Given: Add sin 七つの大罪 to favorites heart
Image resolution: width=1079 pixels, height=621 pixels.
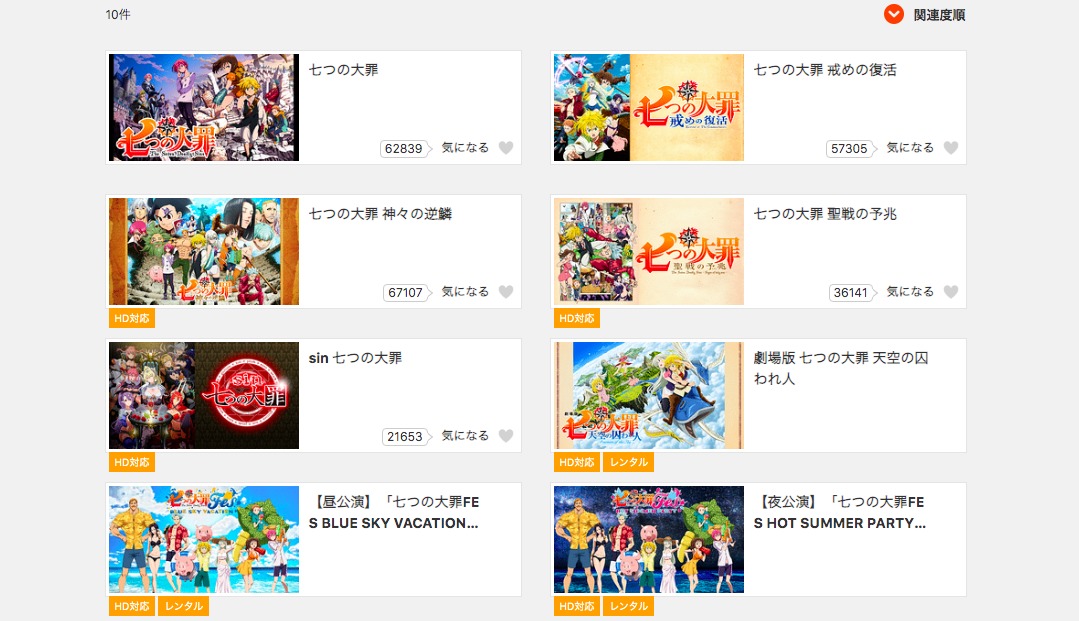Looking at the screenshot, I should [506, 436].
